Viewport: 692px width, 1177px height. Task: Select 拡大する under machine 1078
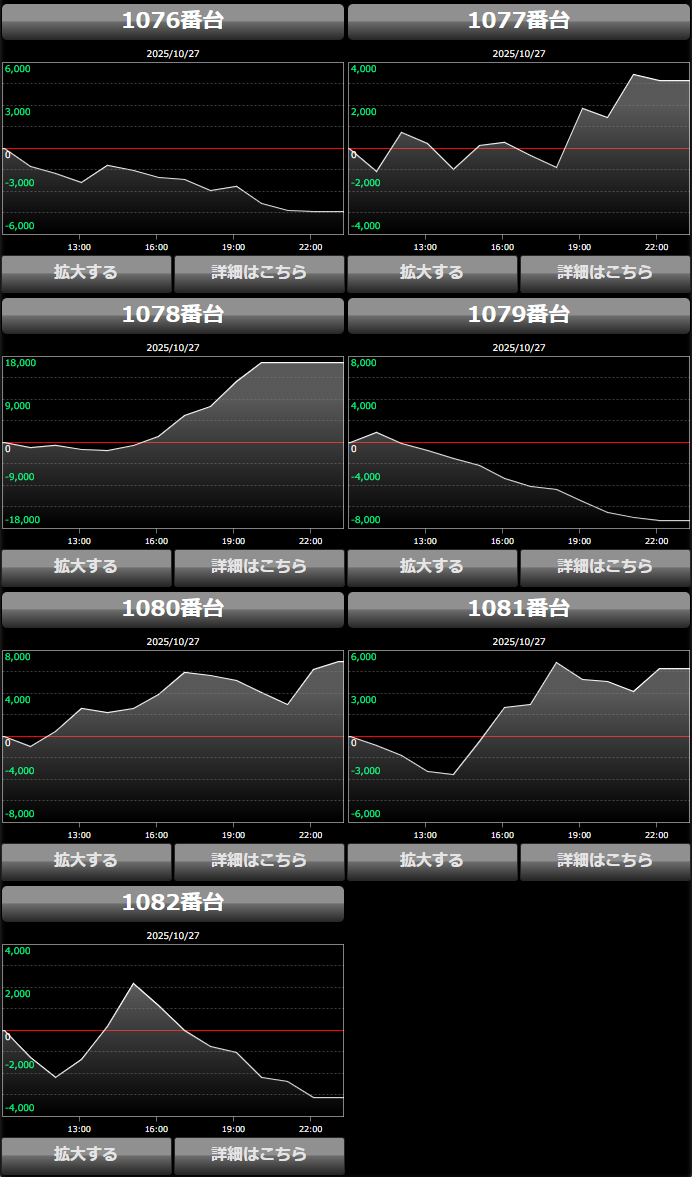[x=87, y=567]
